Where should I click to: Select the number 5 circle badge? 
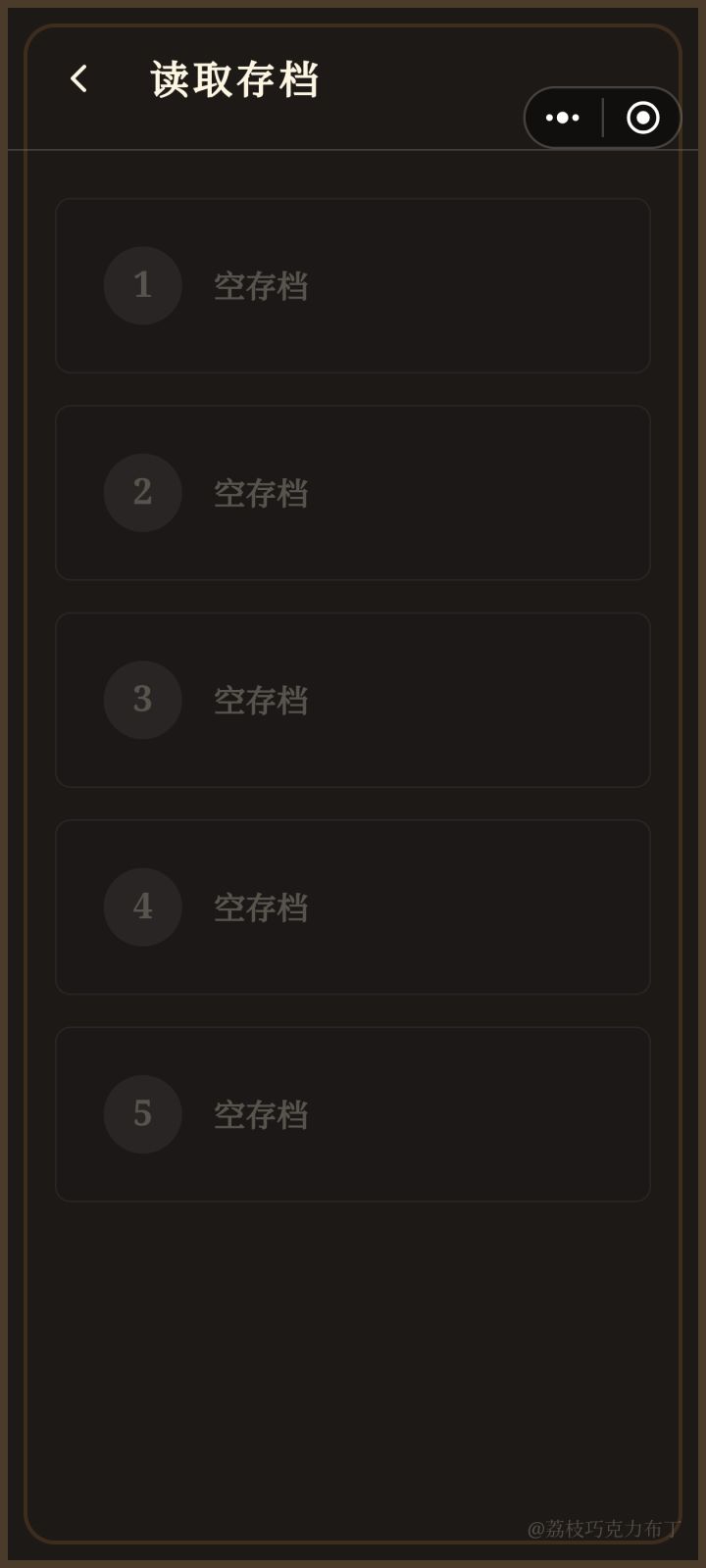tap(142, 1114)
